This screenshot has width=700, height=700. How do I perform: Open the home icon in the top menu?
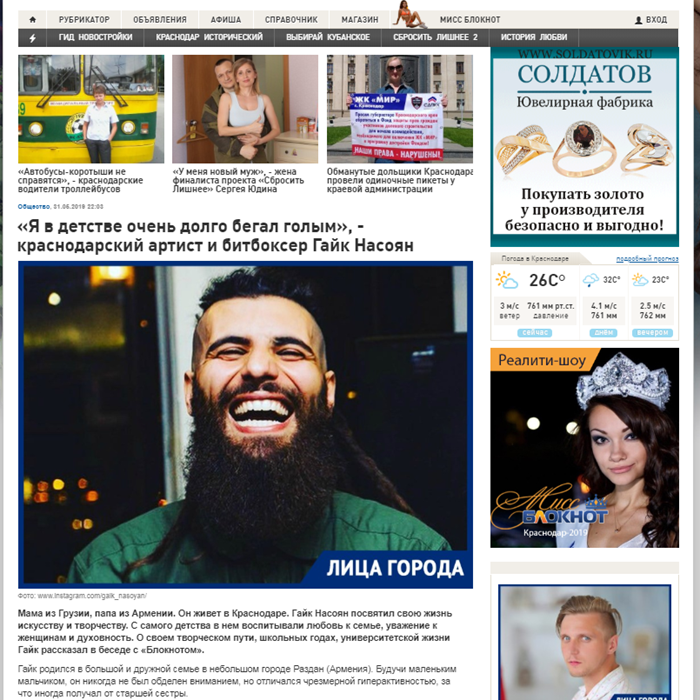pyautogui.click(x=32, y=19)
